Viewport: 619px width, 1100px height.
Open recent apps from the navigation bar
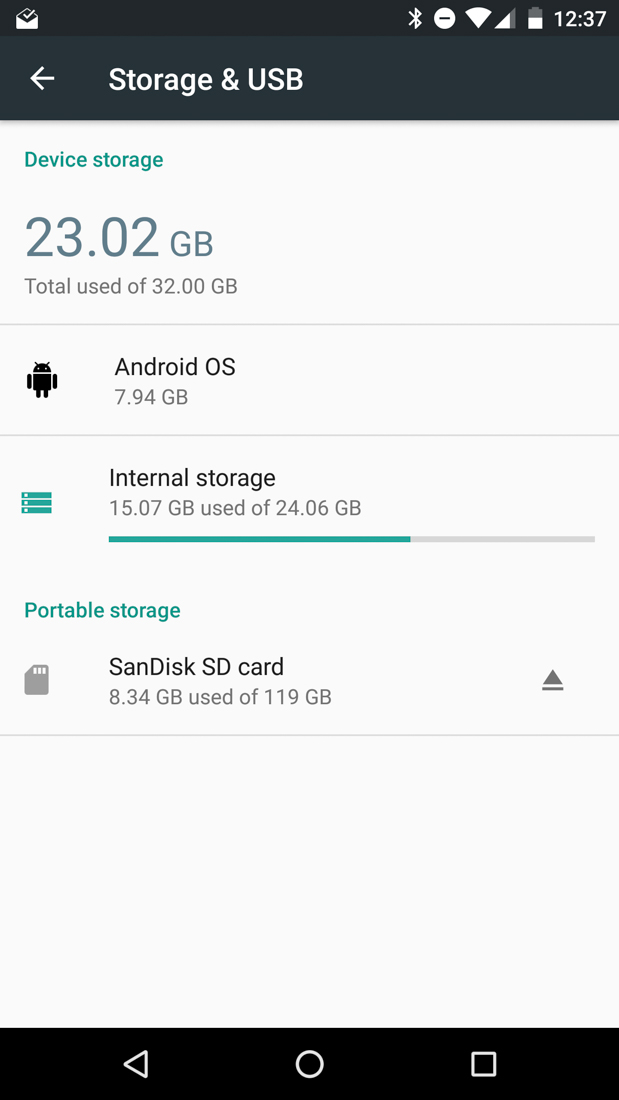point(483,1064)
